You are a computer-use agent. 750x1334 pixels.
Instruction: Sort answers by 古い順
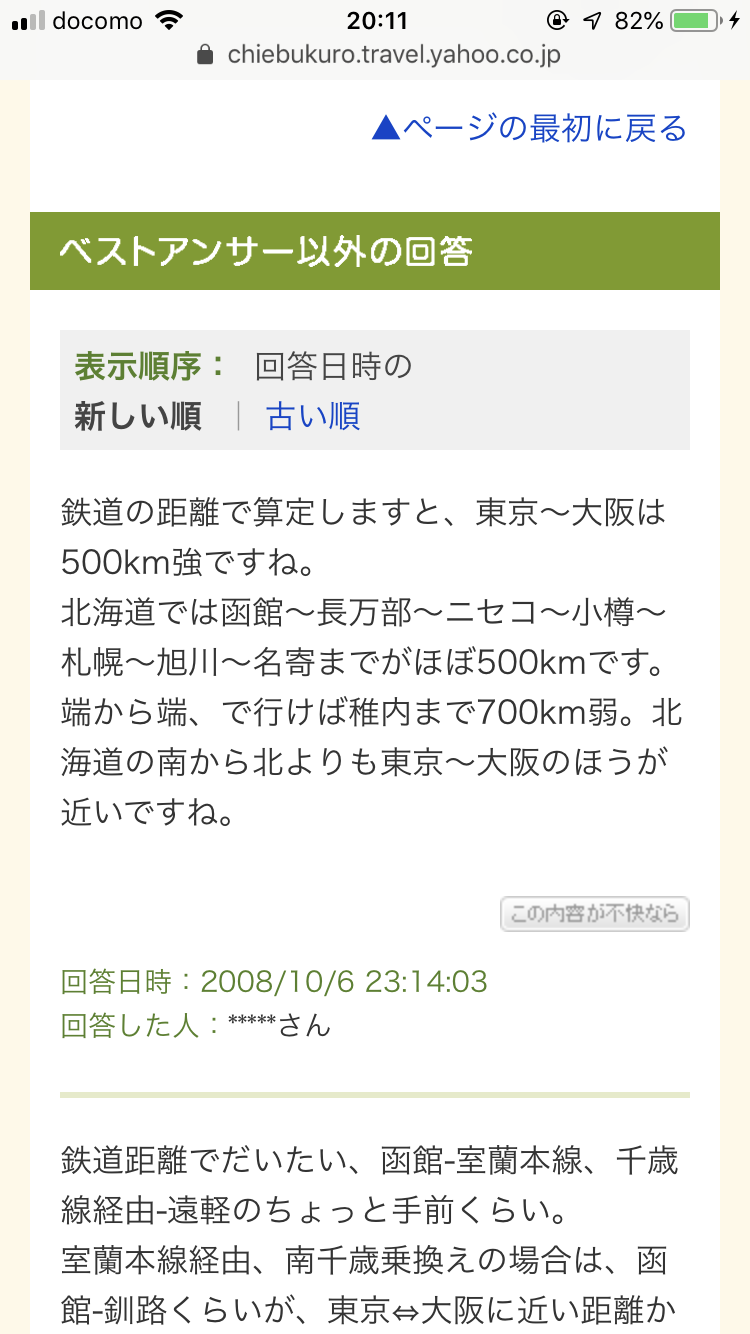pos(313,416)
